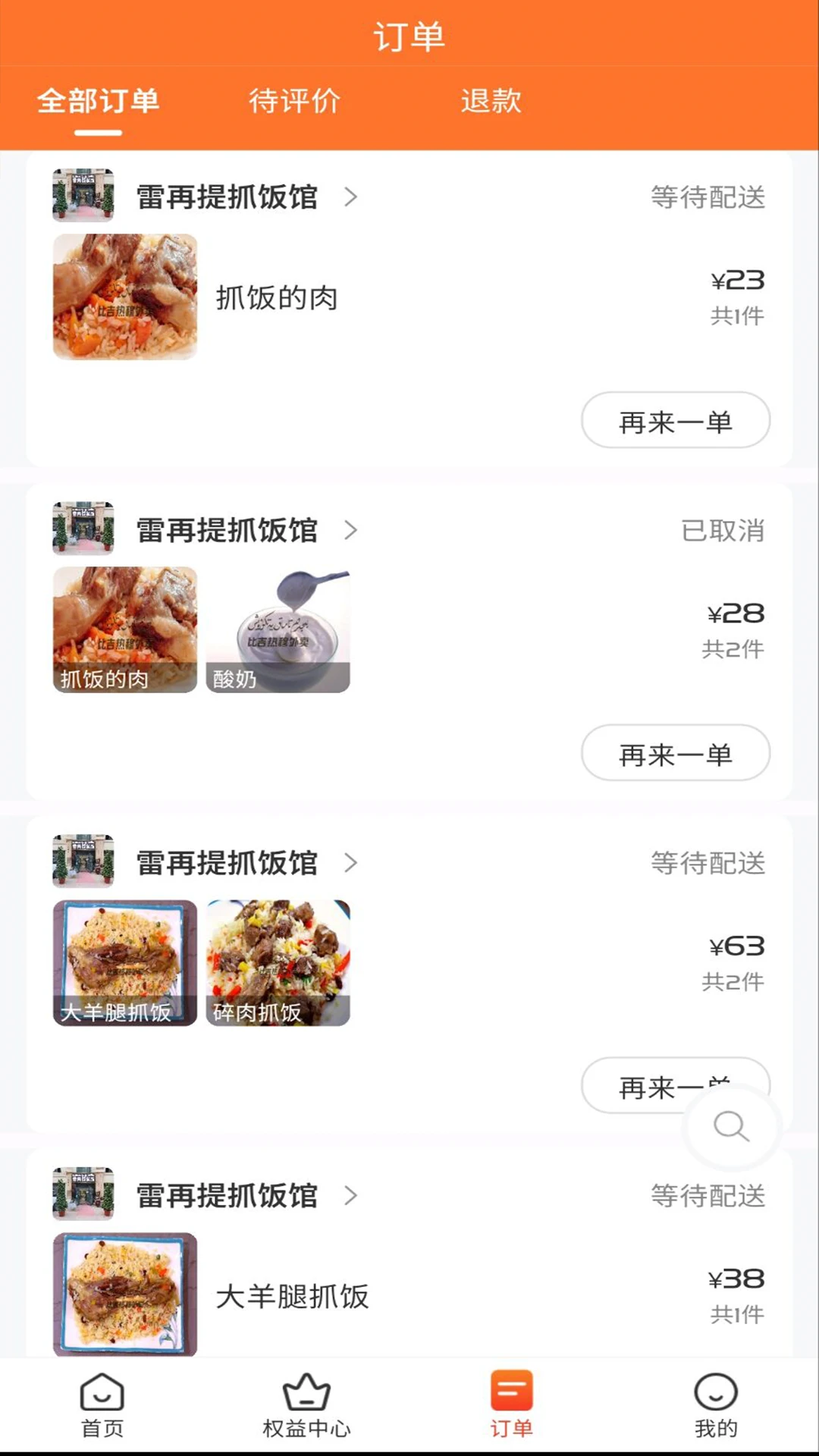Image resolution: width=819 pixels, height=1456 pixels.
Task: Tap the floating search magnifier icon
Action: [730, 1128]
